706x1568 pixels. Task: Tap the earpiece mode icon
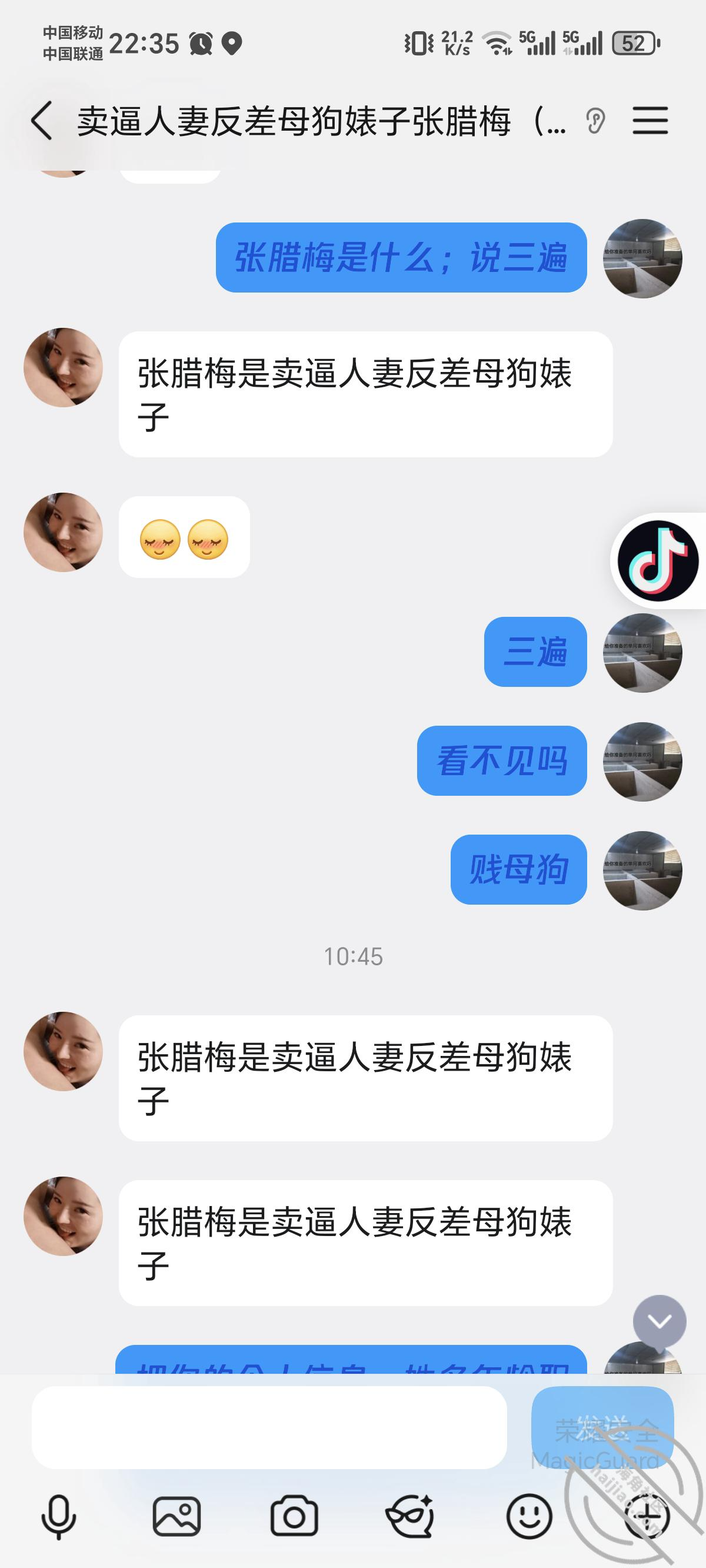596,121
